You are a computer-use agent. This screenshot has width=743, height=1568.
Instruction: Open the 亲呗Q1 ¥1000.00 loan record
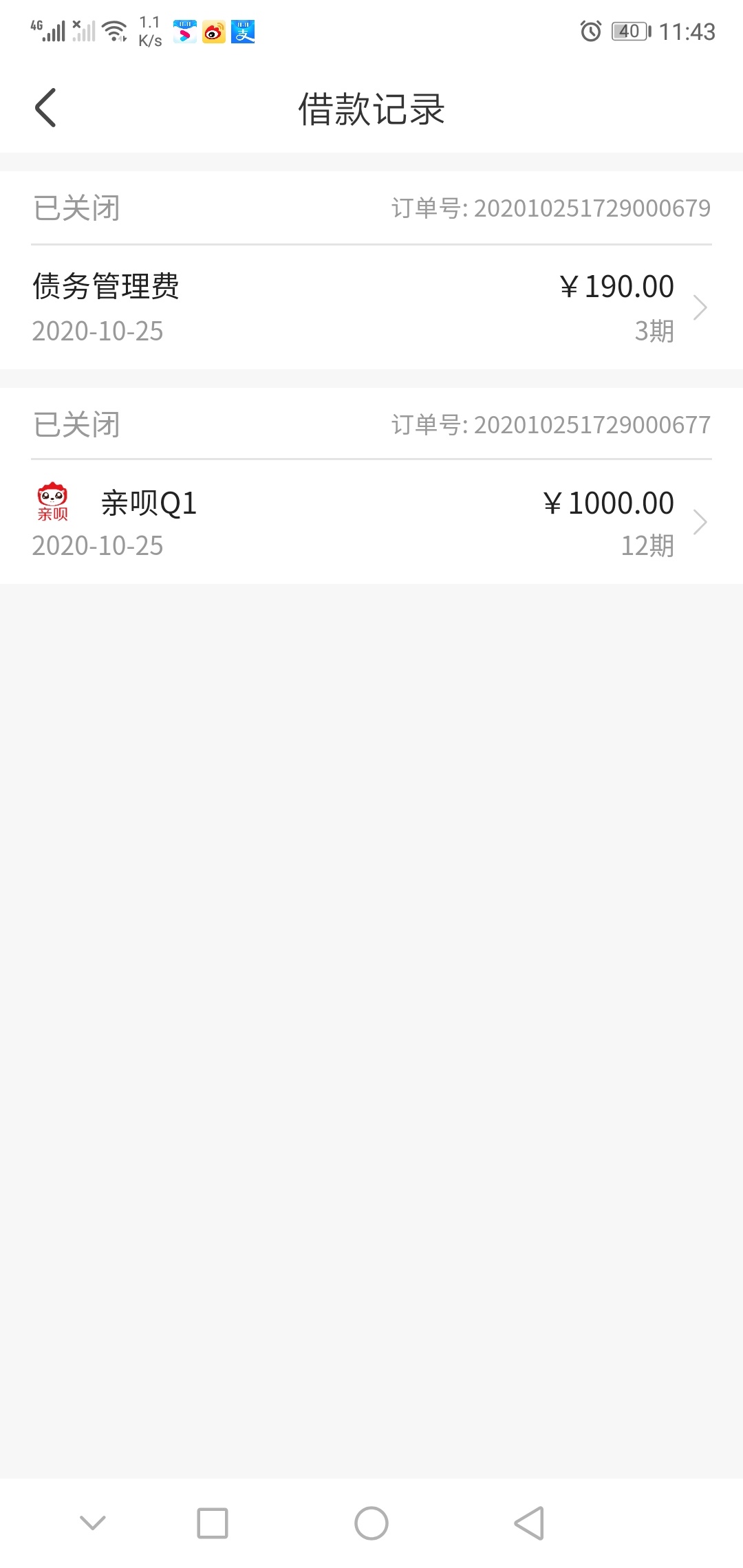pos(371,522)
